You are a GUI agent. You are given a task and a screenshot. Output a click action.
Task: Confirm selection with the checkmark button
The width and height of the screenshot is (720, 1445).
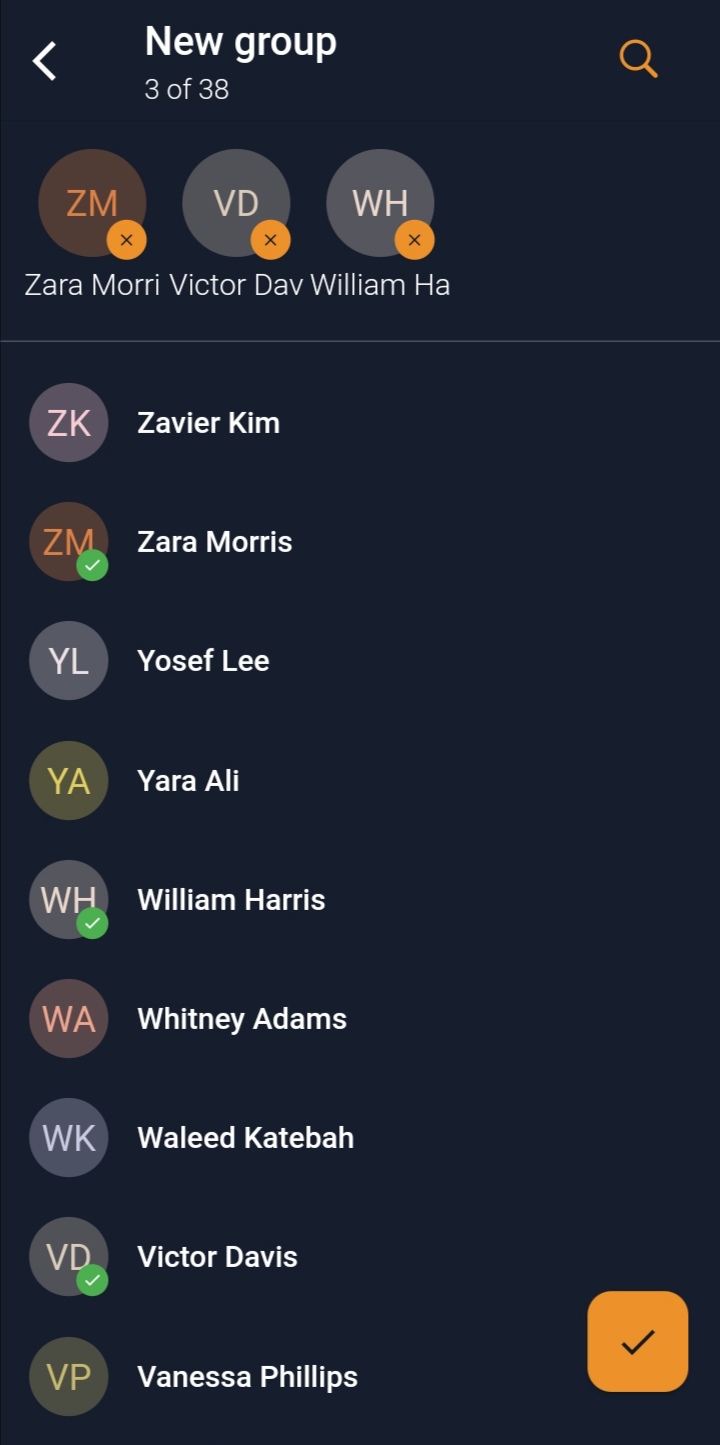click(637, 1342)
